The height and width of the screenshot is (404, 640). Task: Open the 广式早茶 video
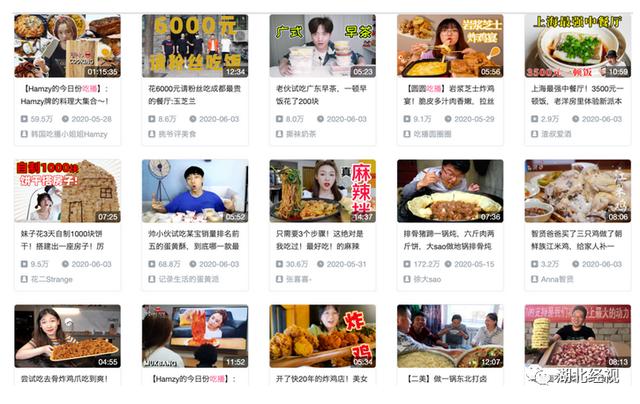322,46
